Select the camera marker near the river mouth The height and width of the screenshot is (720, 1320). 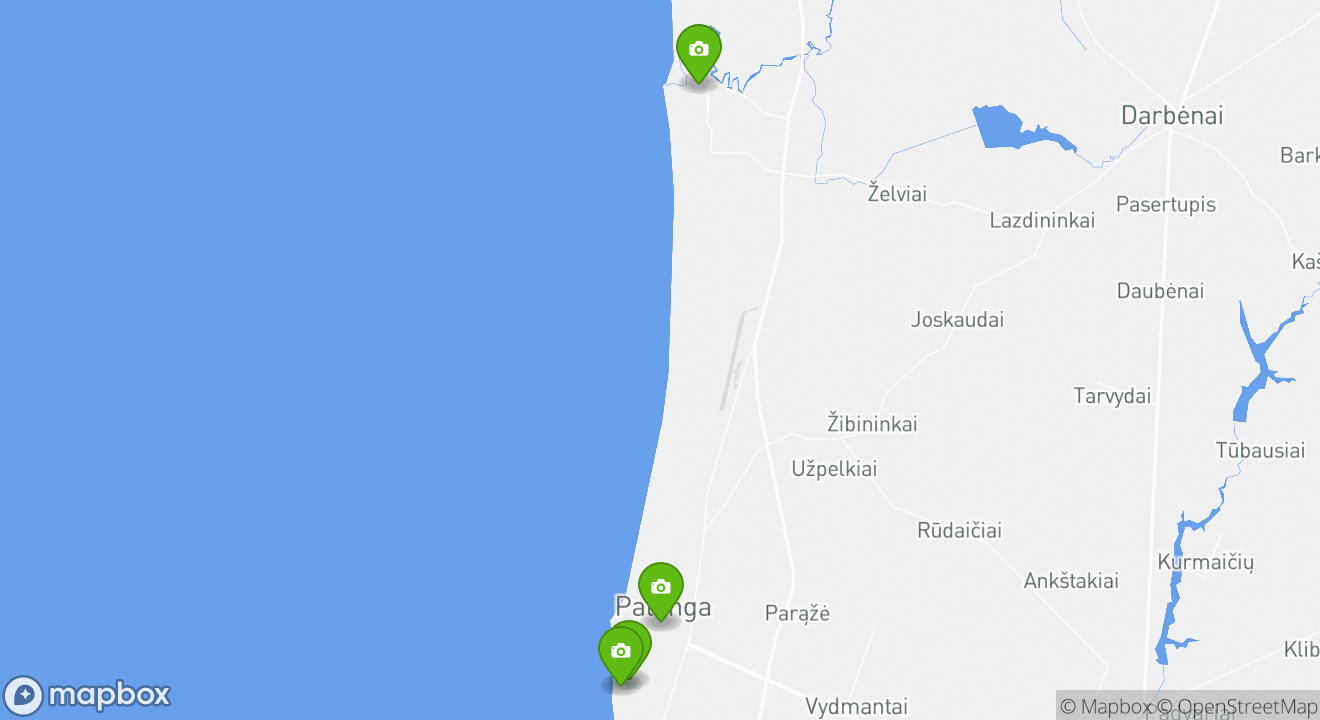(698, 50)
